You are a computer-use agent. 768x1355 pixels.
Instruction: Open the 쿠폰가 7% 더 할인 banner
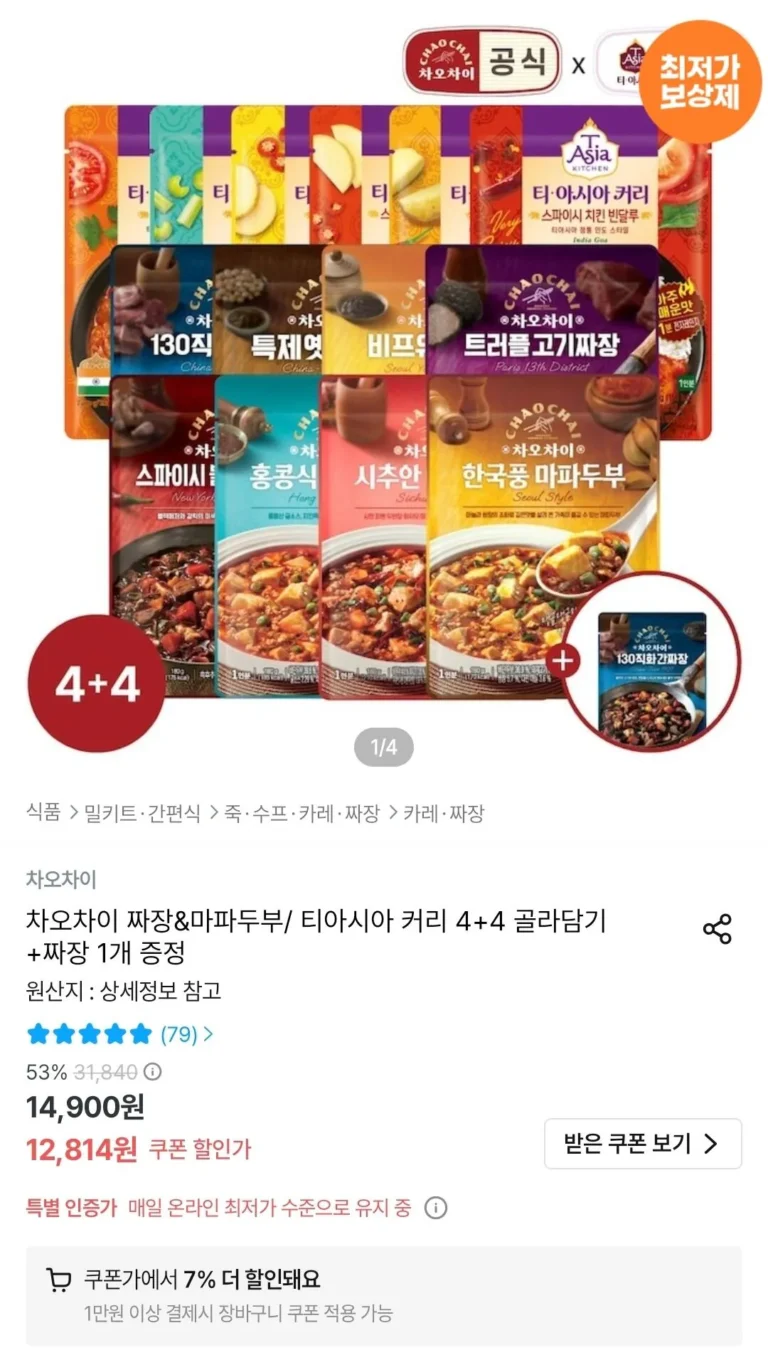coord(384,1296)
